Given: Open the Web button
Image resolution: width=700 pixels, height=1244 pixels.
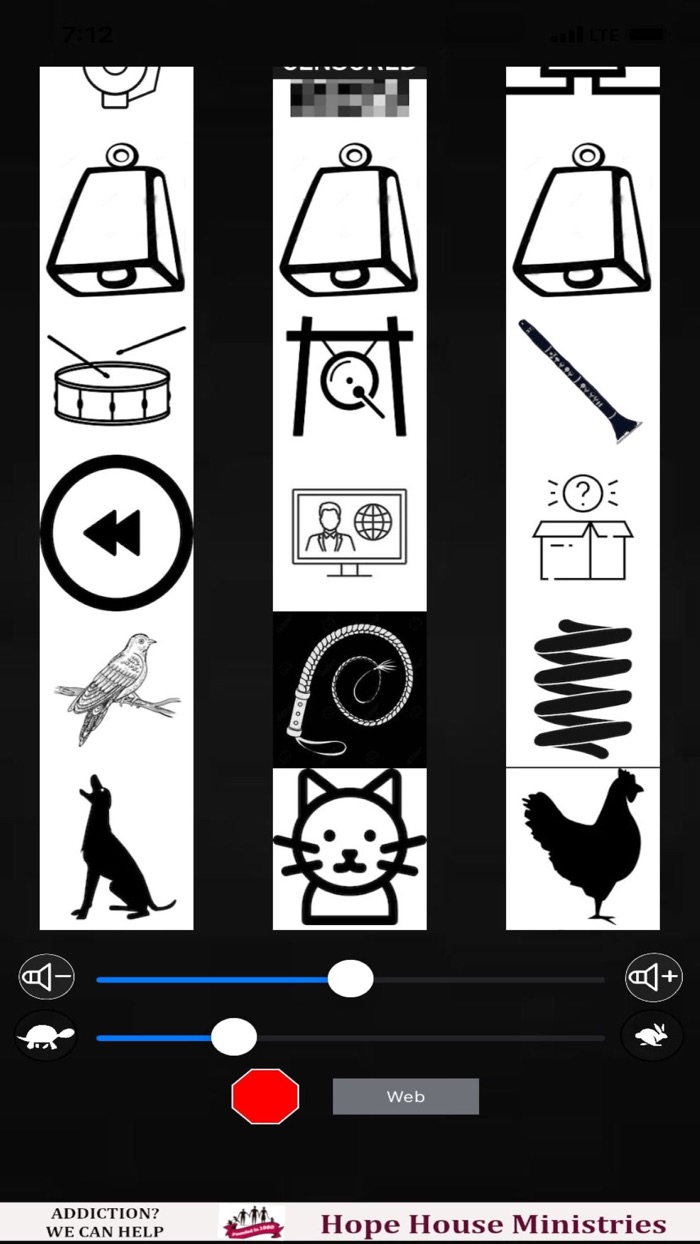Looking at the screenshot, I should pyautogui.click(x=406, y=1096).
